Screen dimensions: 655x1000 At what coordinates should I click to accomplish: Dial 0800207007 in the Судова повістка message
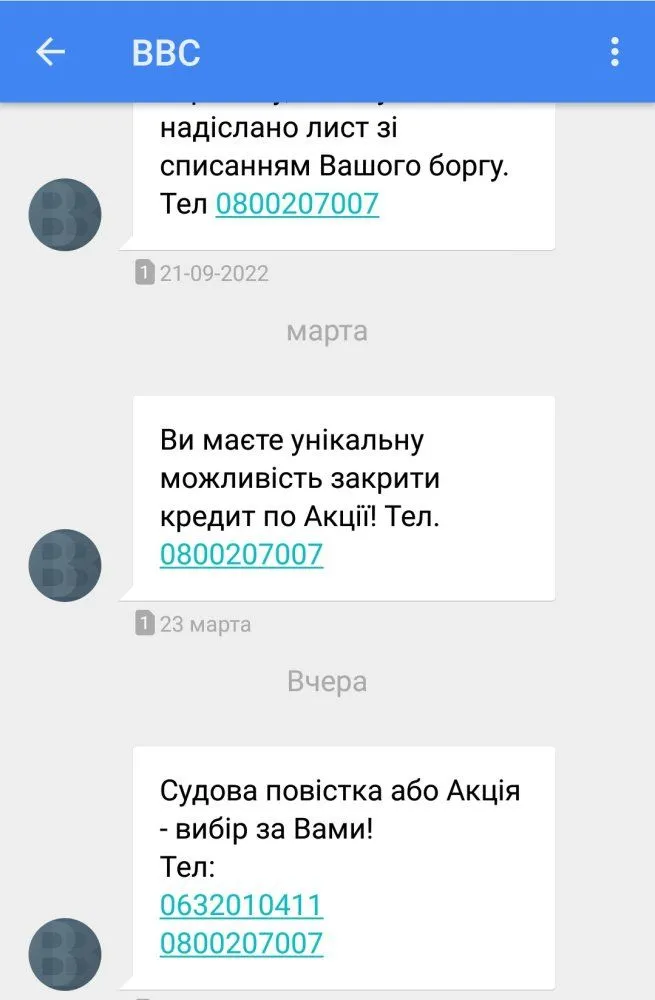[x=241, y=942]
